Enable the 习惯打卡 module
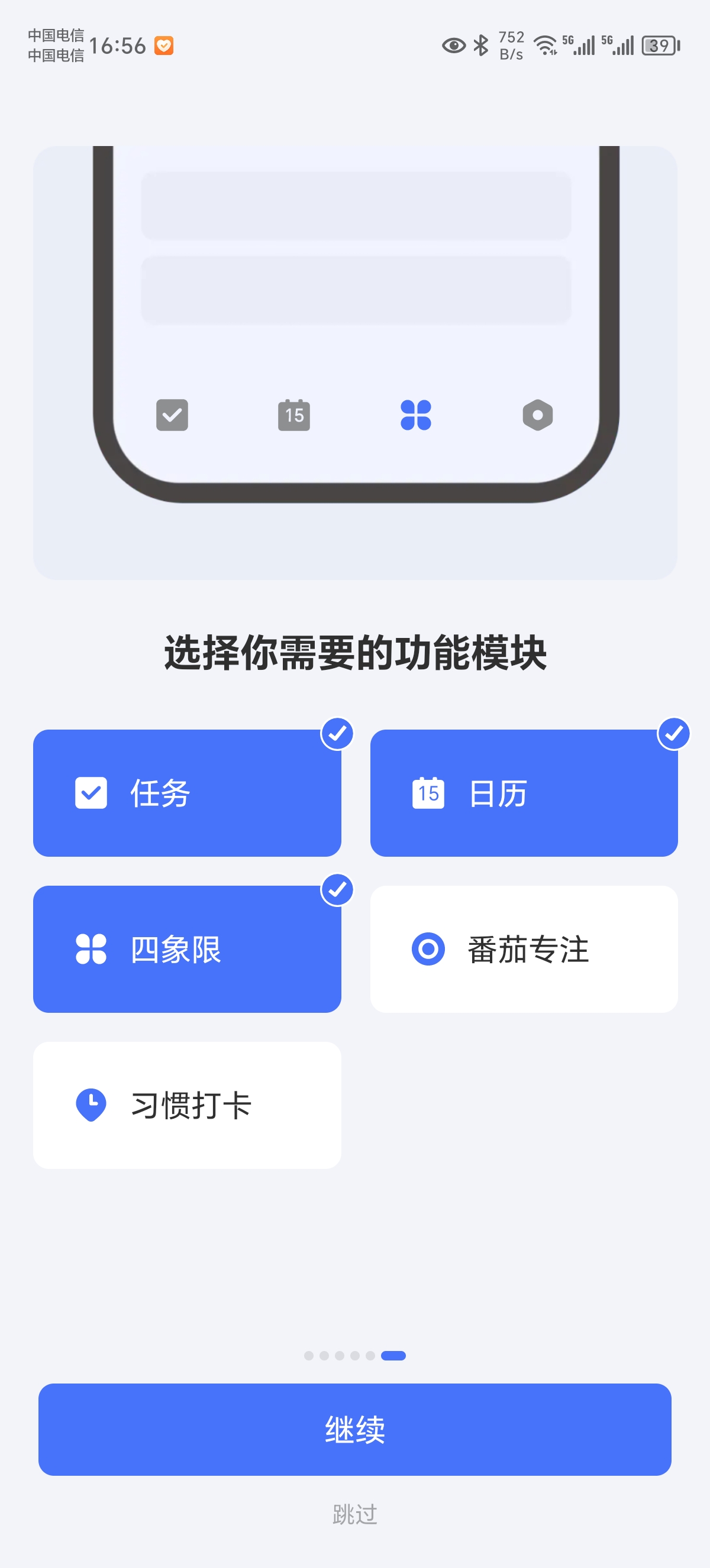Viewport: 710px width, 1568px height. pos(186,1104)
